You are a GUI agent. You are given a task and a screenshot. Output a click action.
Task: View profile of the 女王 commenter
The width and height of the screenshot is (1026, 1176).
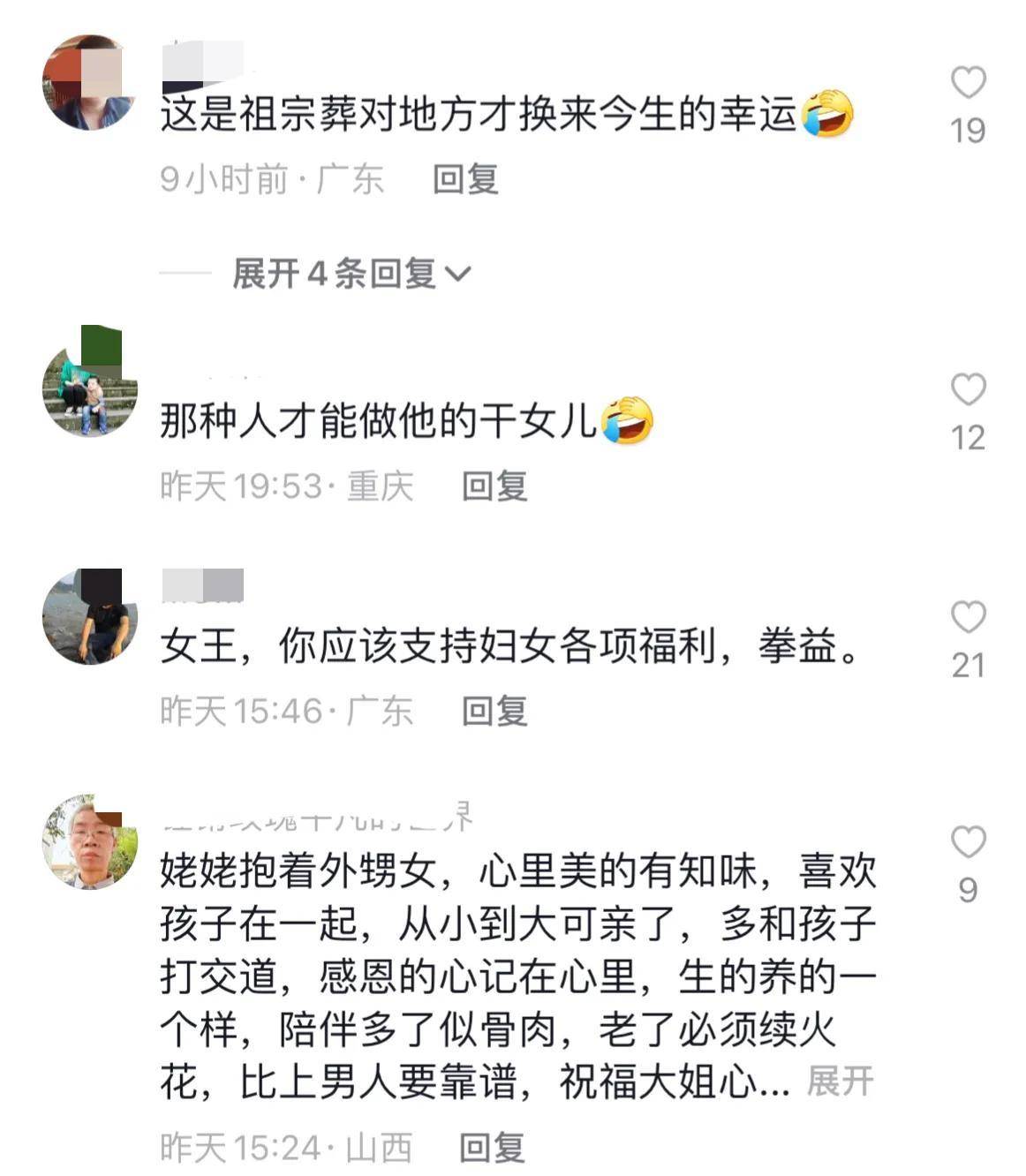89,617
